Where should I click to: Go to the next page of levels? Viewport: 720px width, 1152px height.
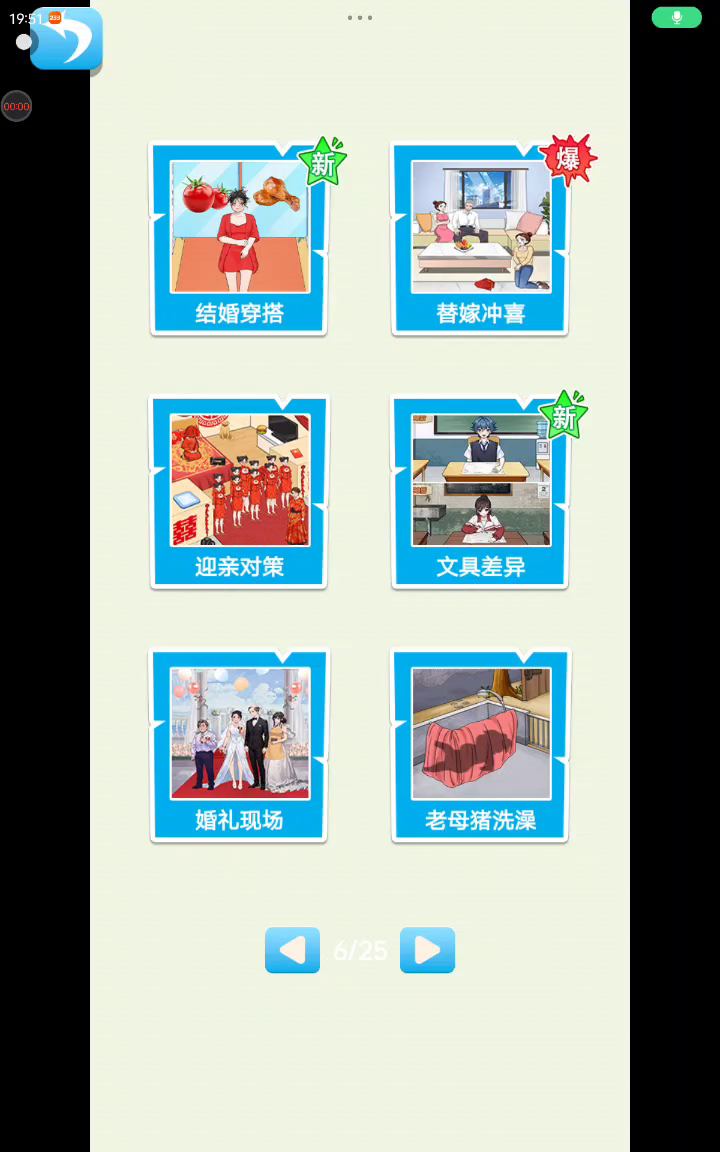click(427, 950)
